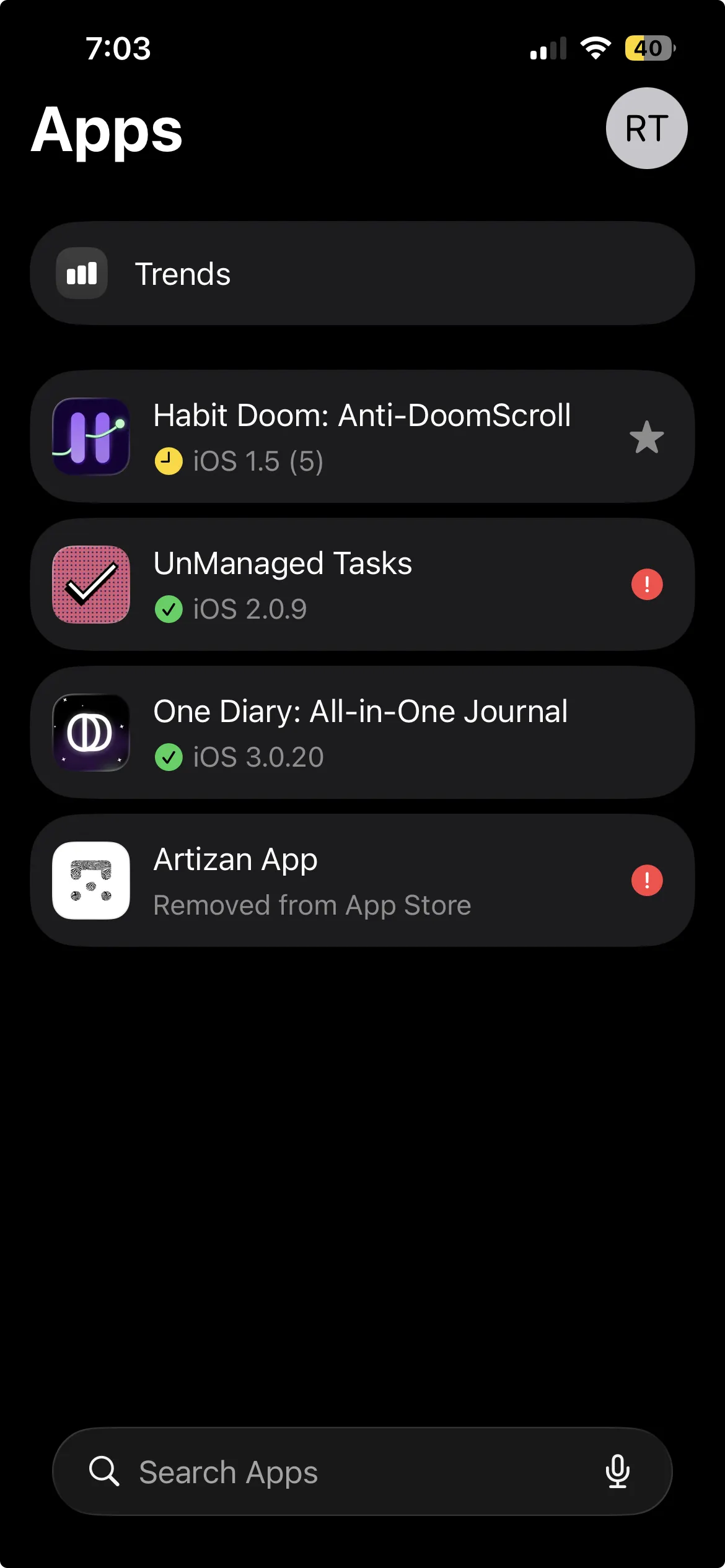Tap the Trends bar chart icon
Image resolution: width=725 pixels, height=1568 pixels.
81,273
